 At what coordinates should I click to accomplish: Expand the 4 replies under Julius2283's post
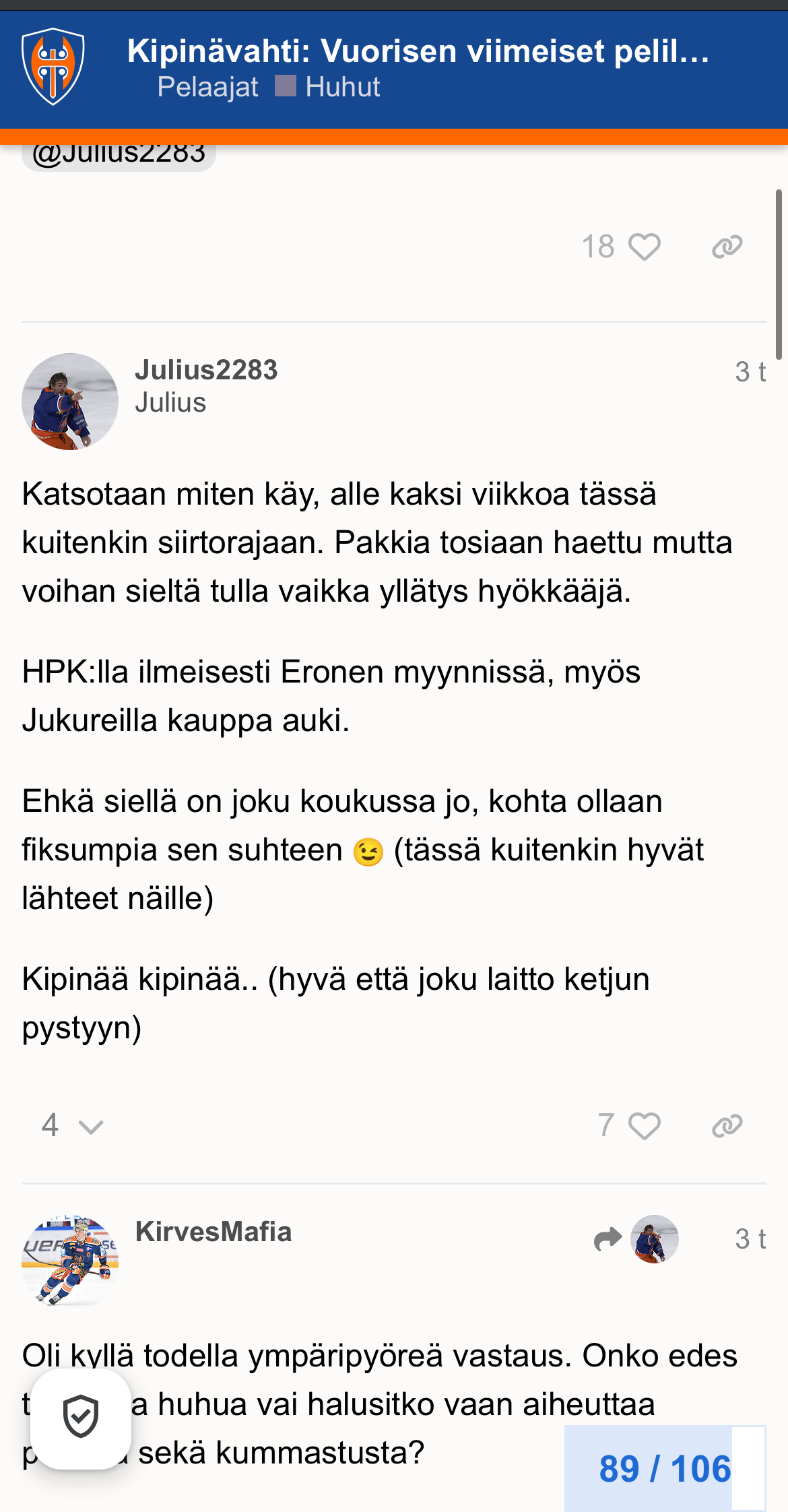point(72,1125)
